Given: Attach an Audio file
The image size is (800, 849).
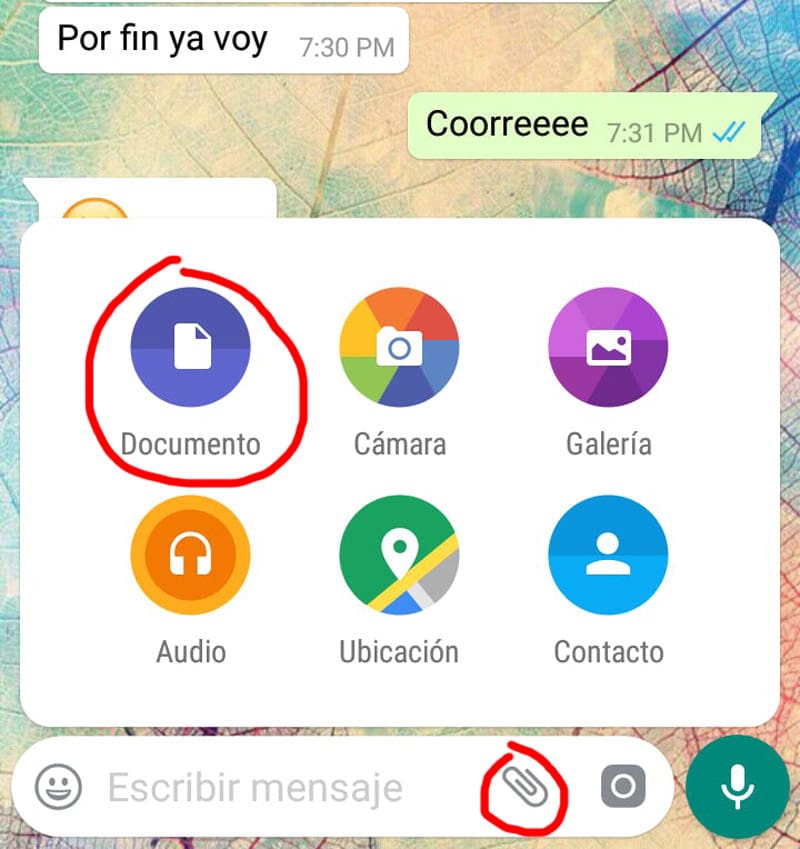Looking at the screenshot, I should (x=190, y=555).
